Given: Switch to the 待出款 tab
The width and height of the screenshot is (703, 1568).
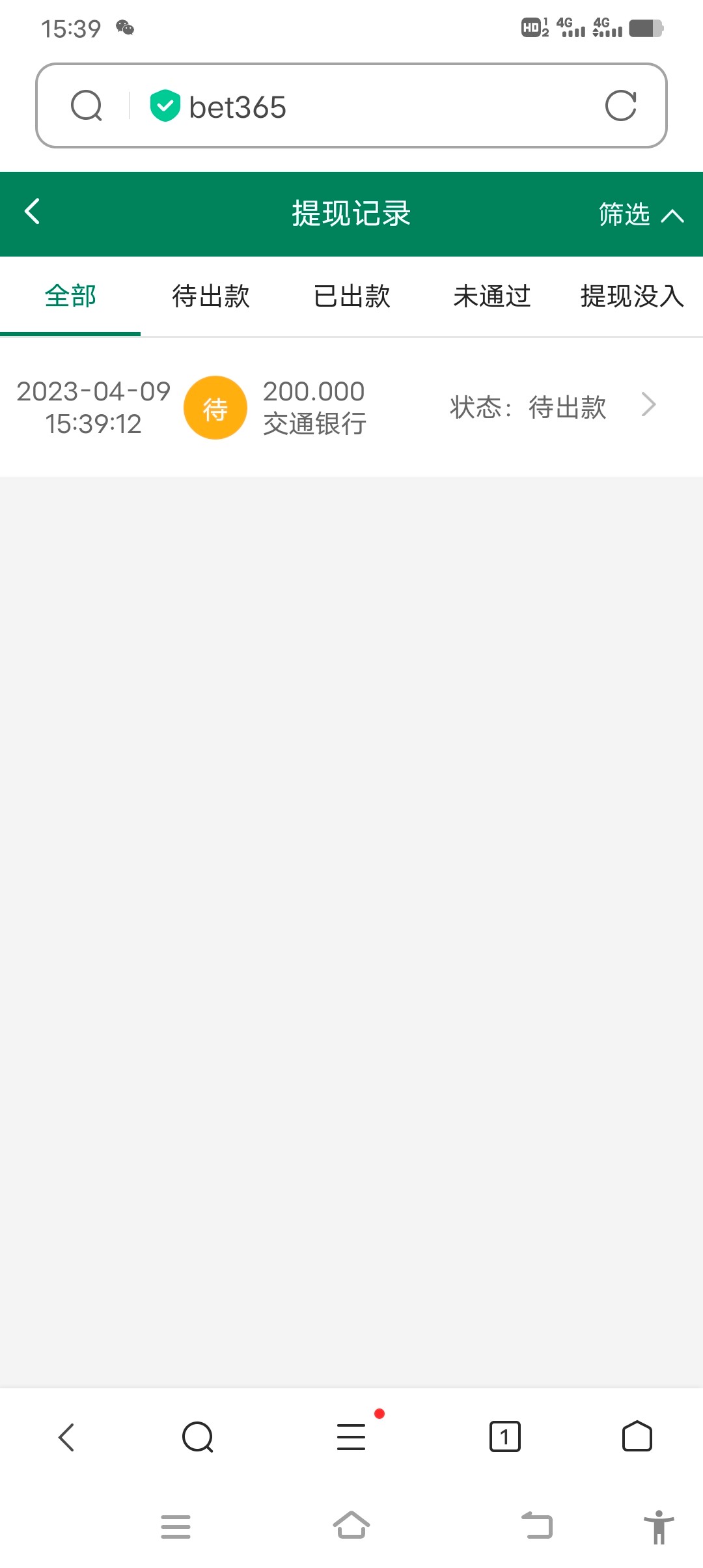Looking at the screenshot, I should tap(211, 296).
